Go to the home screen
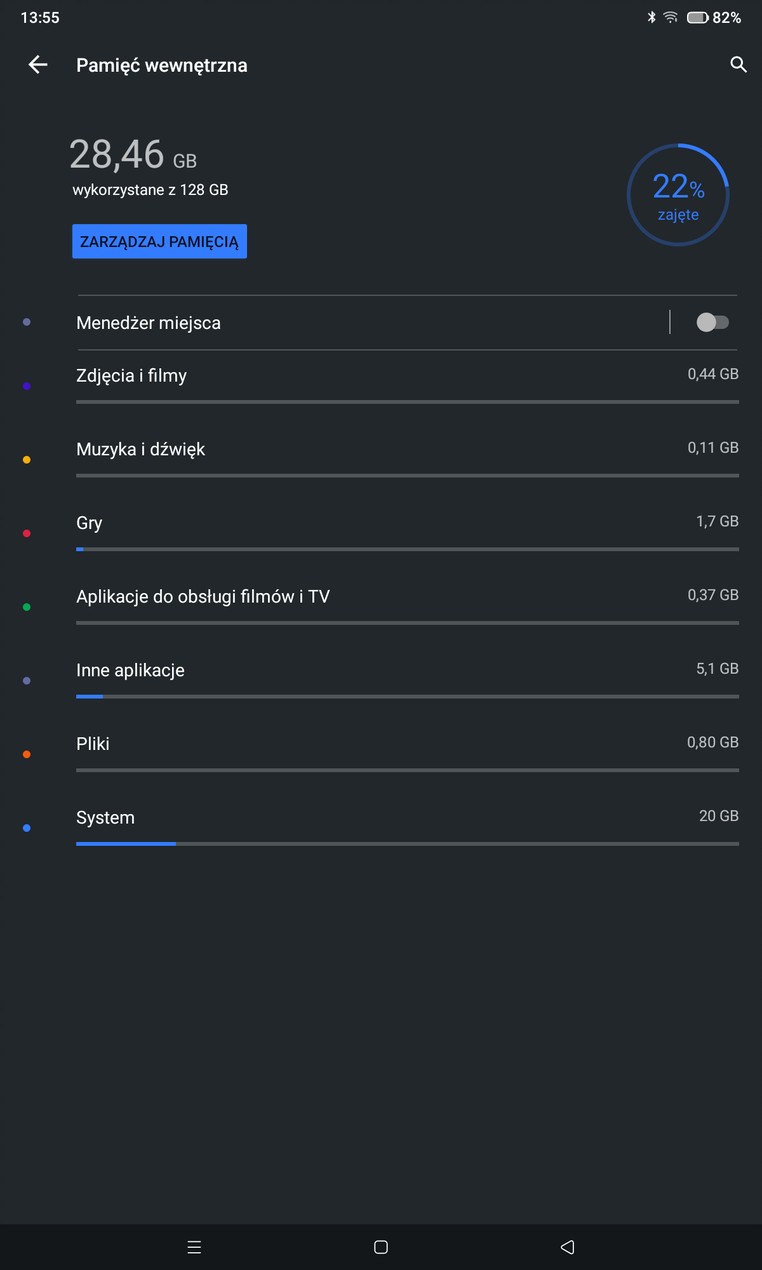762x1270 pixels. click(381, 1247)
